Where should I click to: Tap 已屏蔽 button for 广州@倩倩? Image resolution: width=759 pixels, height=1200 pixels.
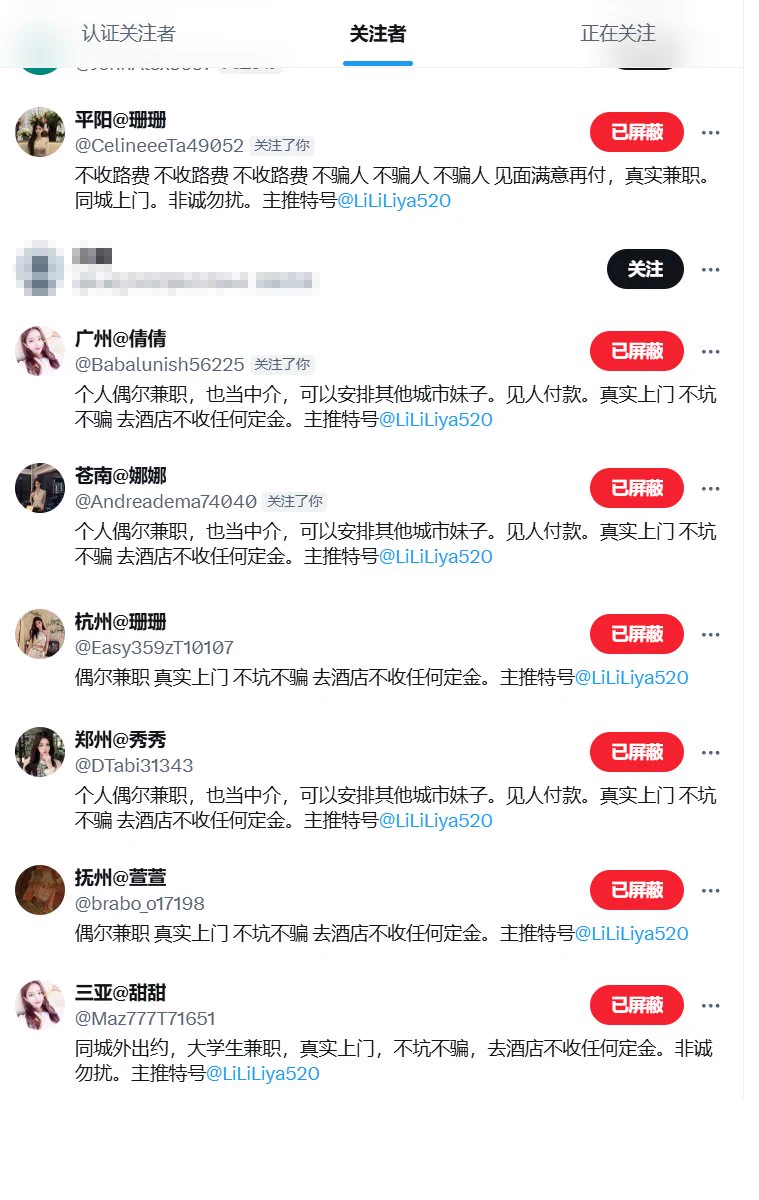(x=637, y=351)
